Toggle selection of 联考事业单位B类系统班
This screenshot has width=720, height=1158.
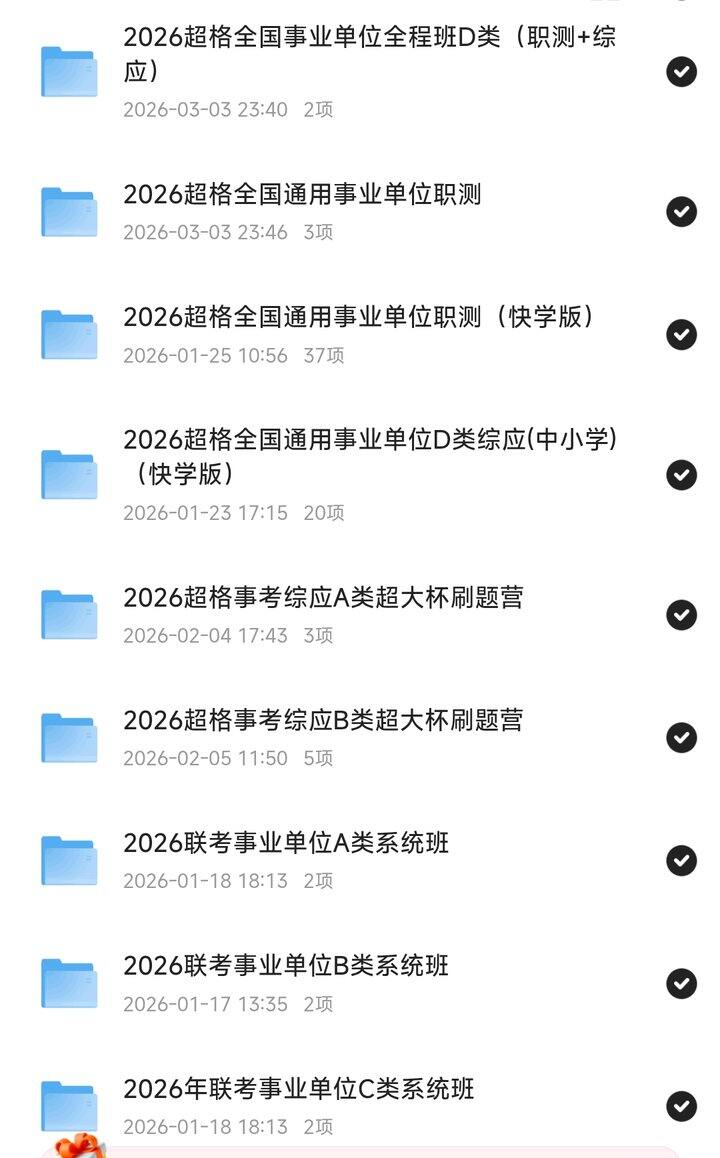(681, 983)
